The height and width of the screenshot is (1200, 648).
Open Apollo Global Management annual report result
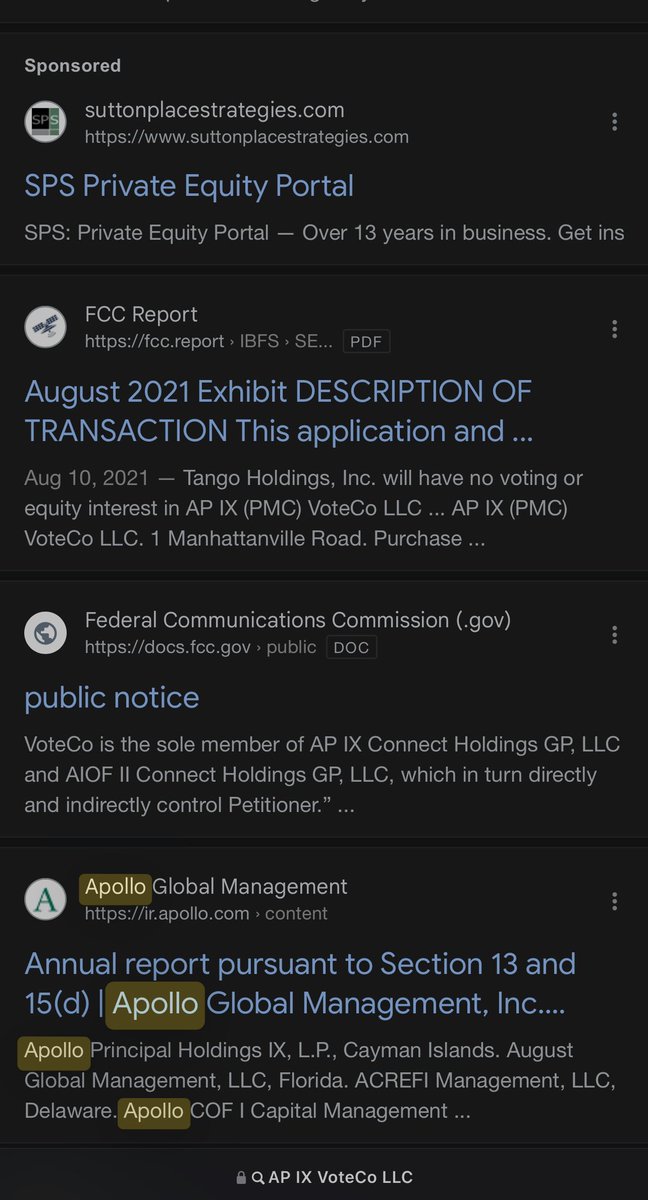click(300, 984)
